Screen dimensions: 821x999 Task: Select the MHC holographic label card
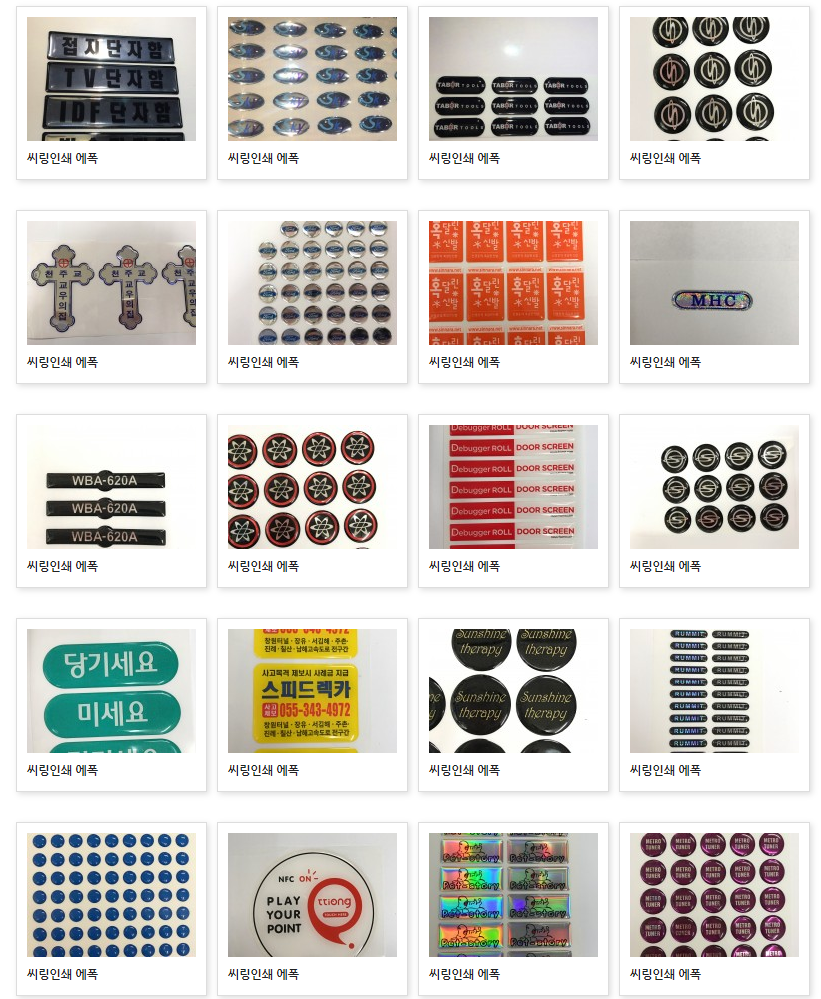714,283
